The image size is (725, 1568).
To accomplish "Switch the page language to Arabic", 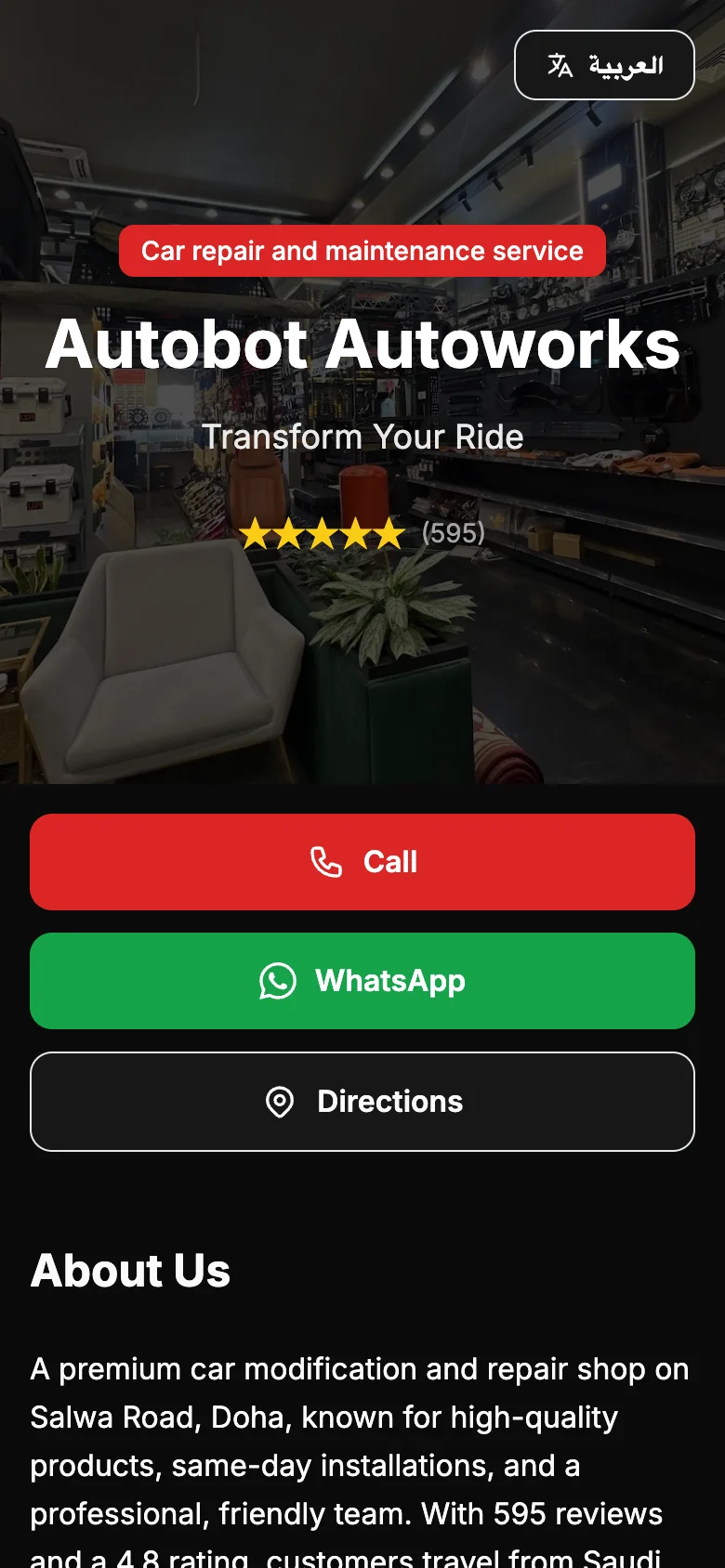I will tap(604, 65).
